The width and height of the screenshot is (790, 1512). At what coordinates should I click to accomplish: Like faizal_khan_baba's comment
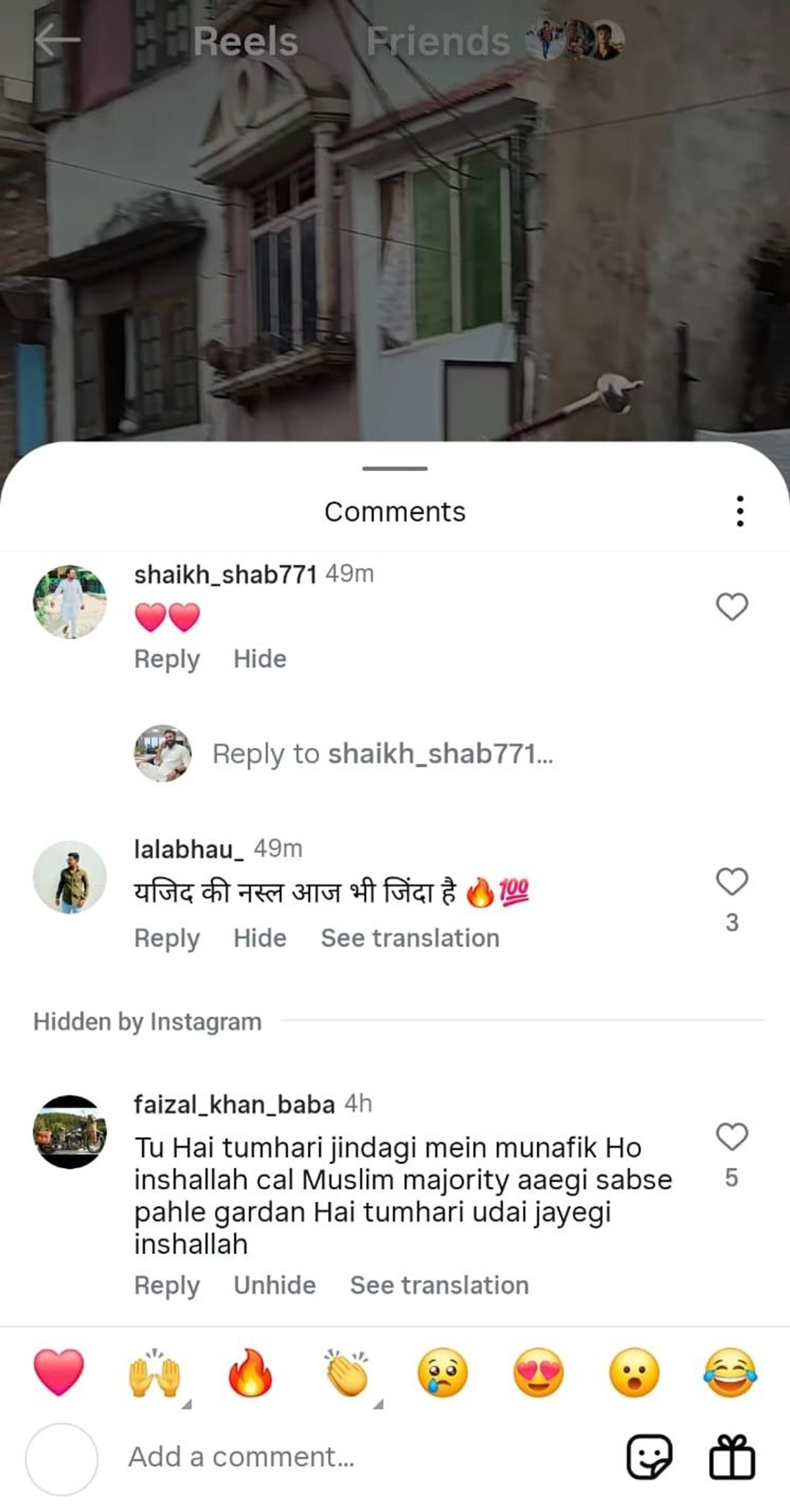[731, 1136]
